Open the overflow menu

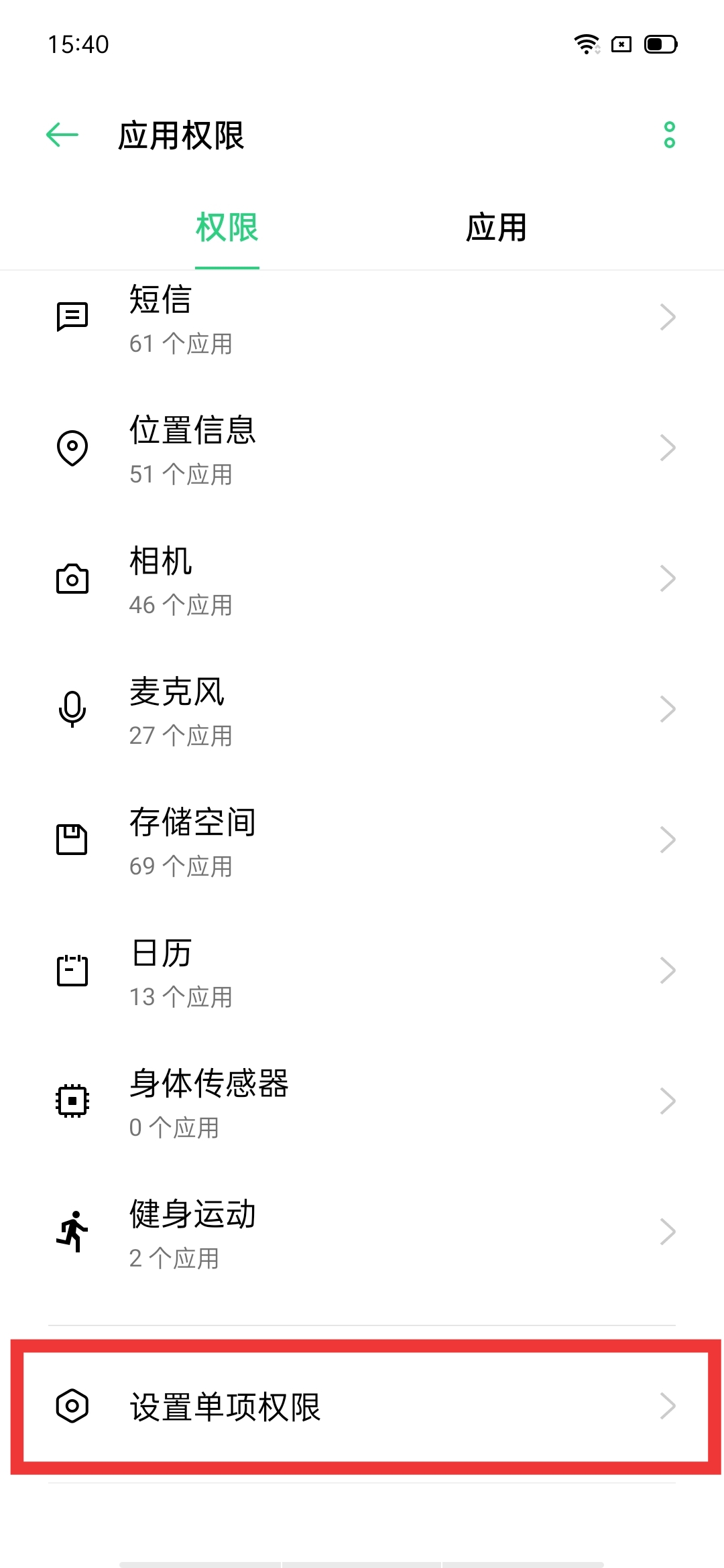point(669,135)
